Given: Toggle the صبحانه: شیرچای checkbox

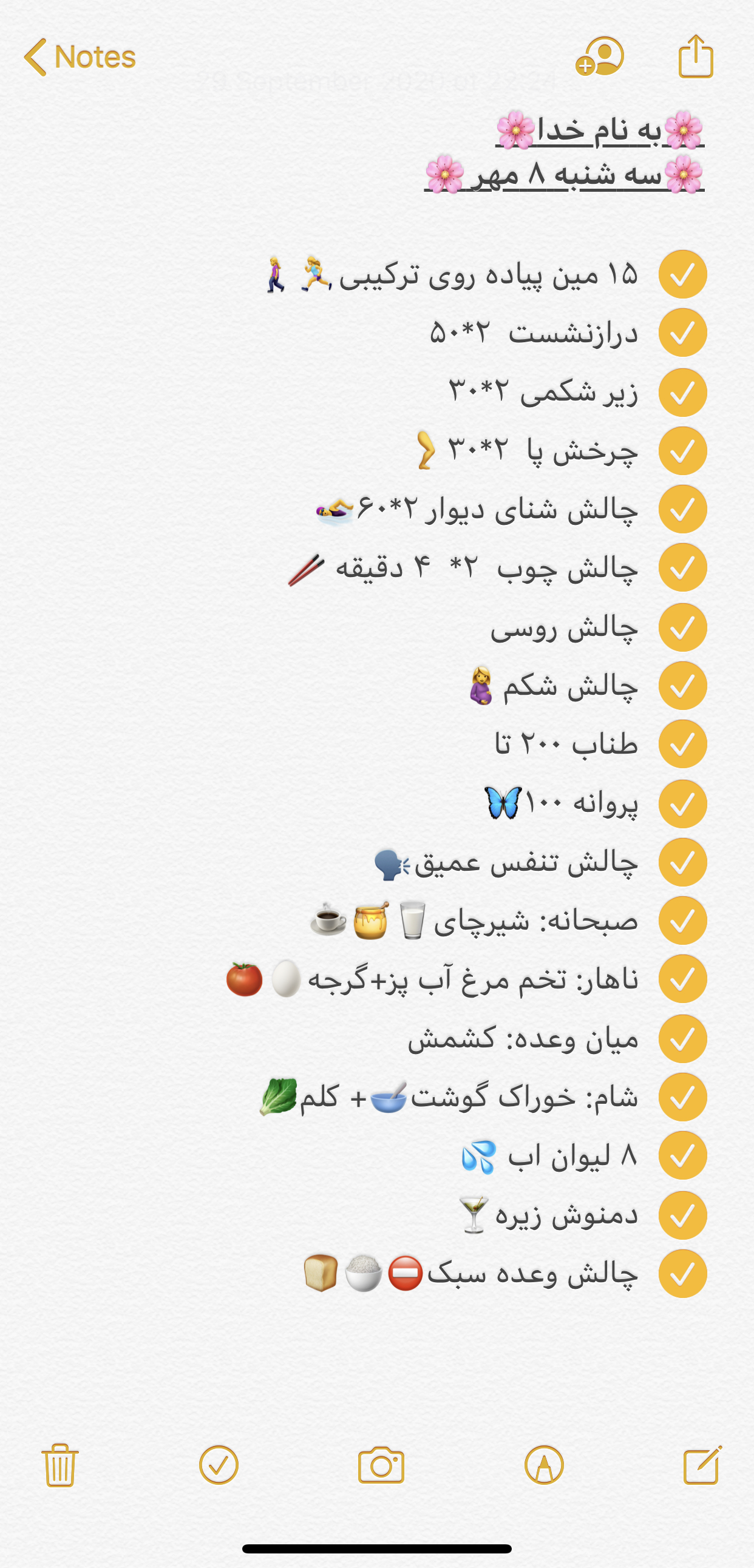Looking at the screenshot, I should 682,921.
